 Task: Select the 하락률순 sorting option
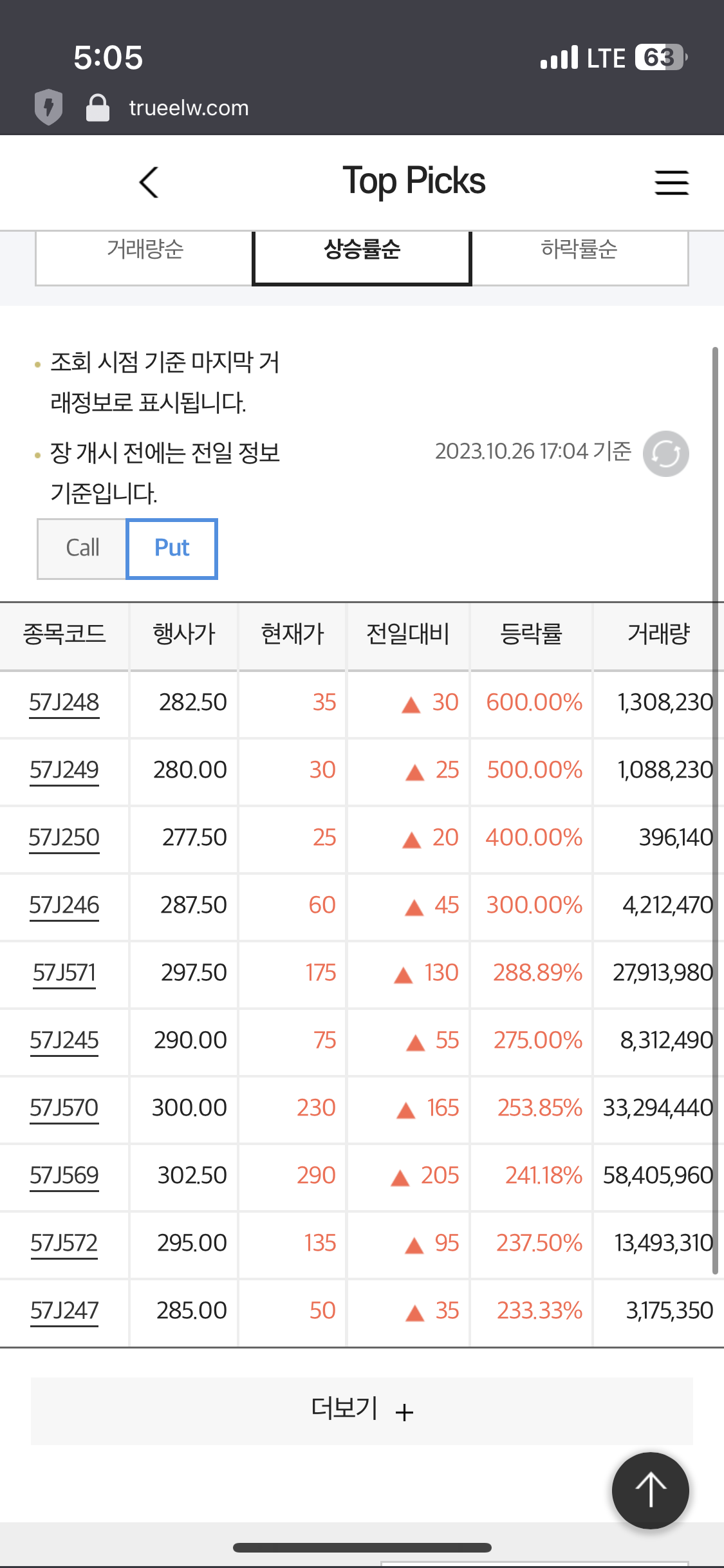tap(579, 251)
